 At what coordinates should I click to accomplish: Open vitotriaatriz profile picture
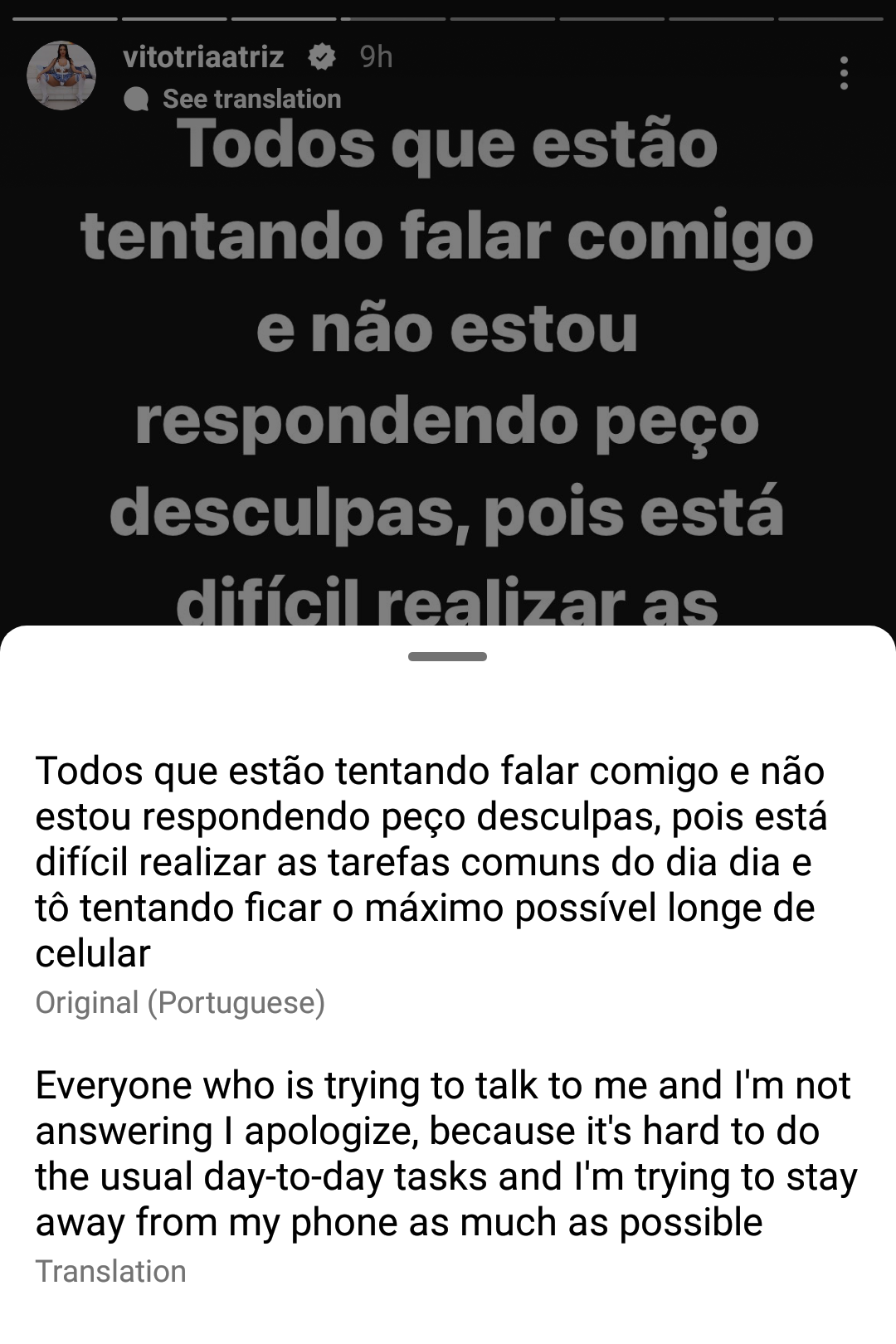[61, 75]
